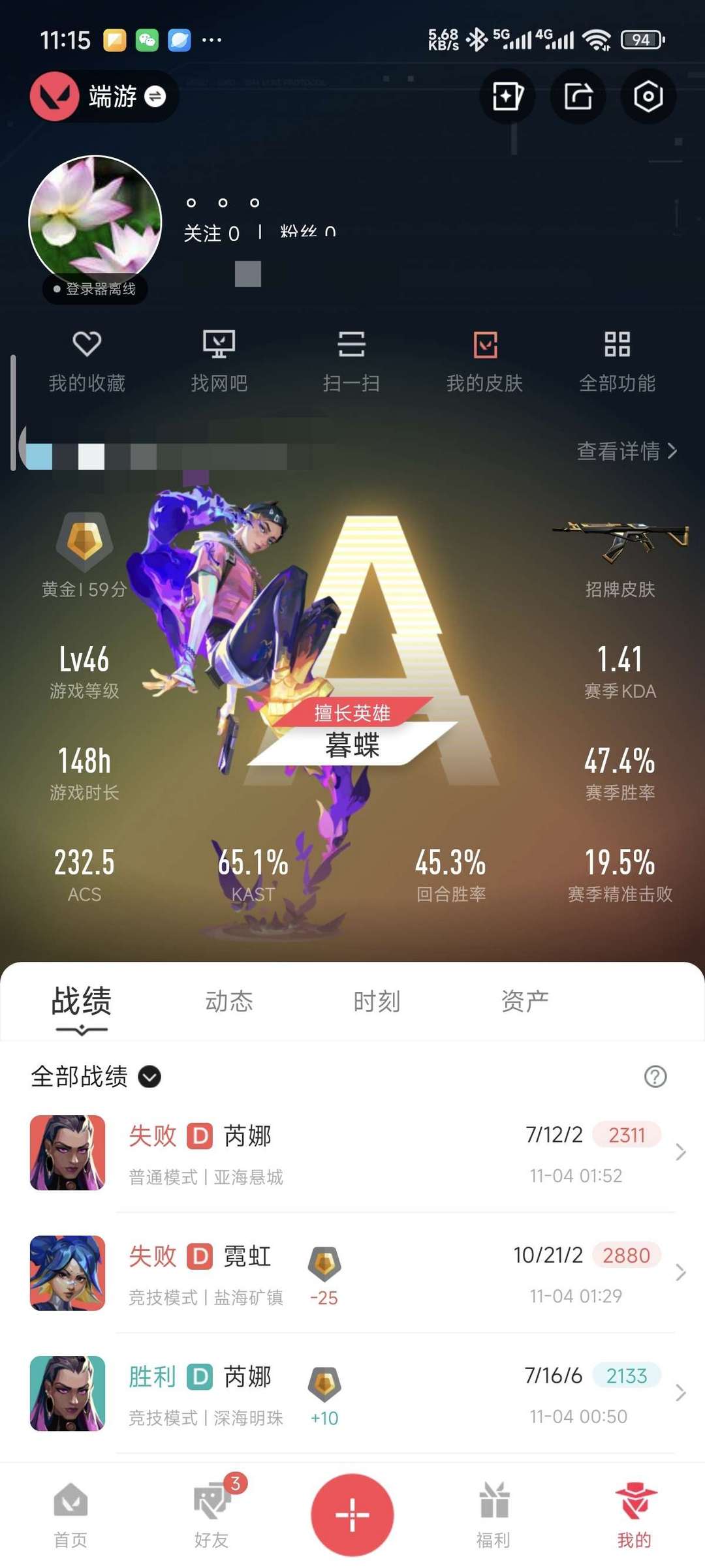This screenshot has width=705, height=1568.
Task: Open the card icon with the star
Action: 507,97
